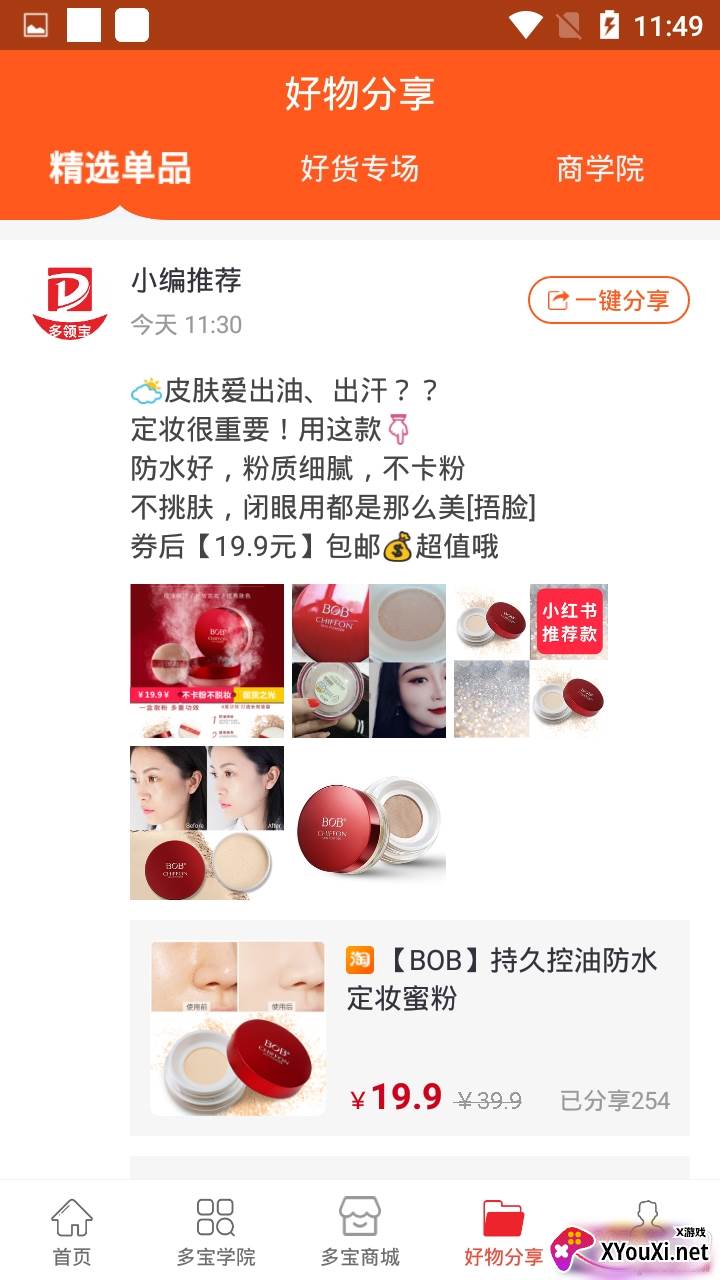The height and width of the screenshot is (1280, 720).
Task: Open the 小编推荐 avatar profile
Action: click(70, 302)
